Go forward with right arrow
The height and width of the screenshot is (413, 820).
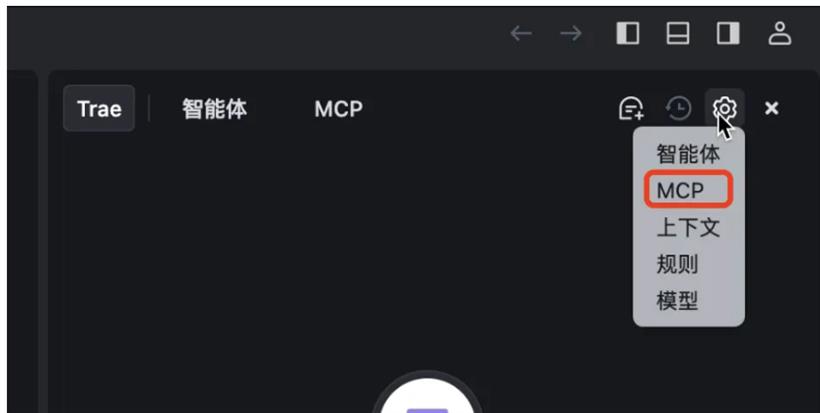tap(571, 34)
